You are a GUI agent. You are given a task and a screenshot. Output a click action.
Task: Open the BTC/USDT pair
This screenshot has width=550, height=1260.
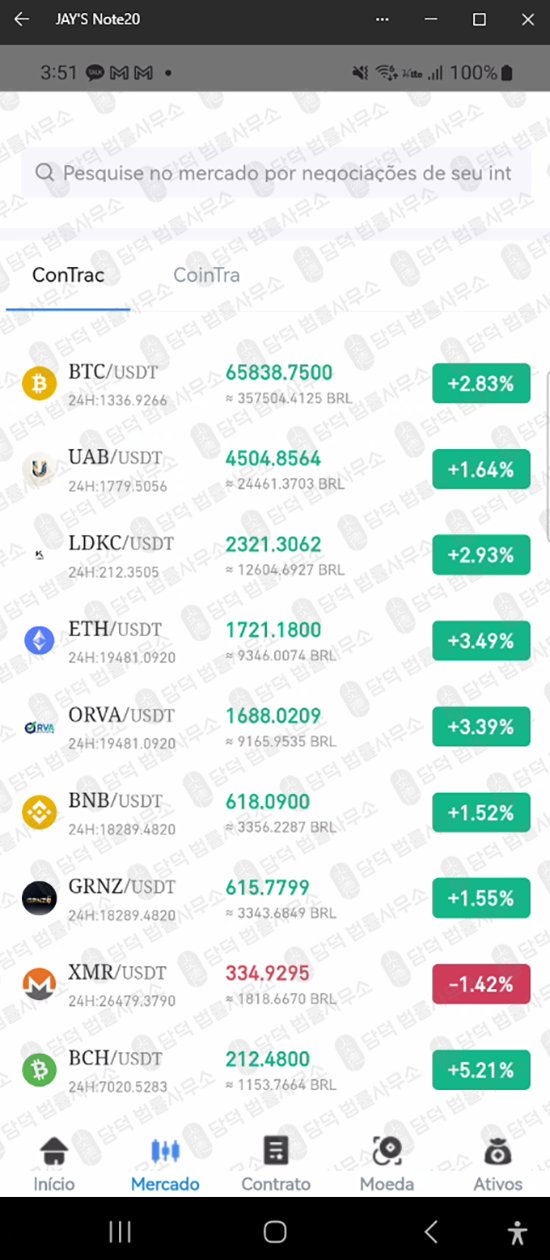tap(275, 384)
